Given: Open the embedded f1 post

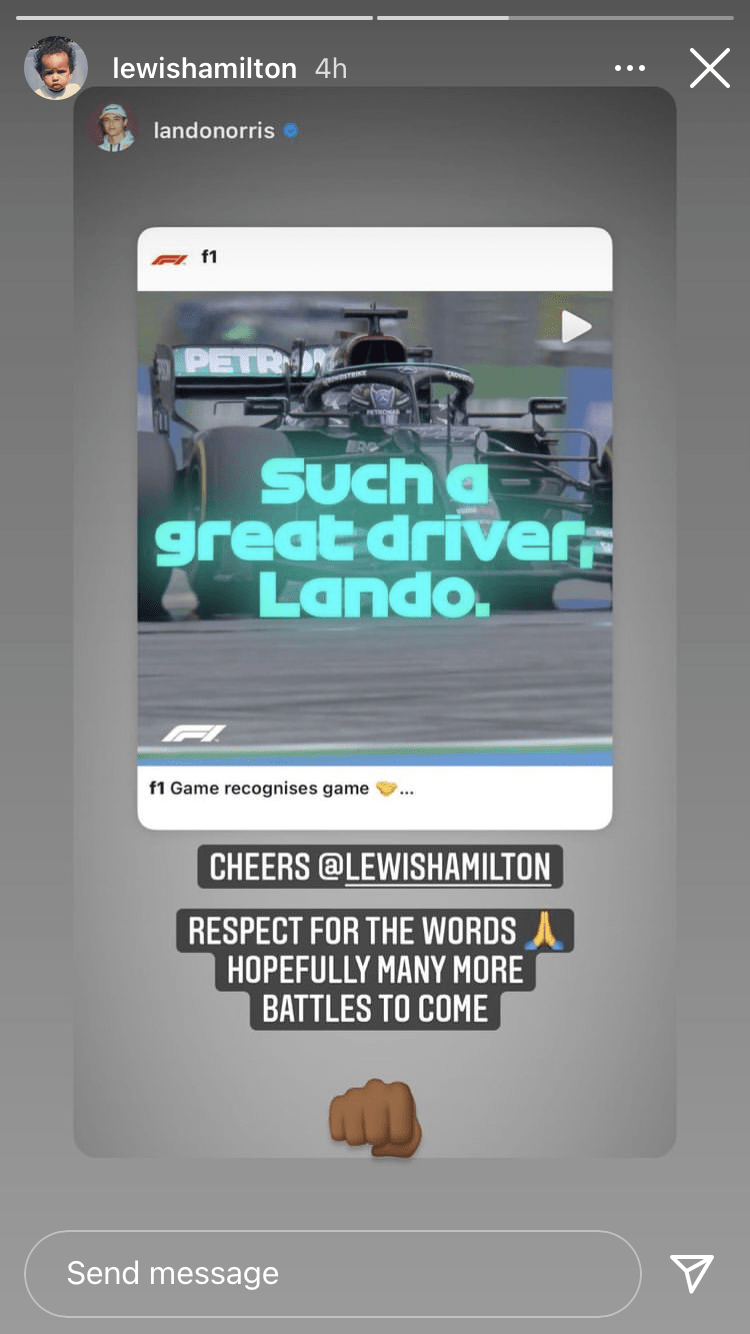Looking at the screenshot, I should (375, 528).
